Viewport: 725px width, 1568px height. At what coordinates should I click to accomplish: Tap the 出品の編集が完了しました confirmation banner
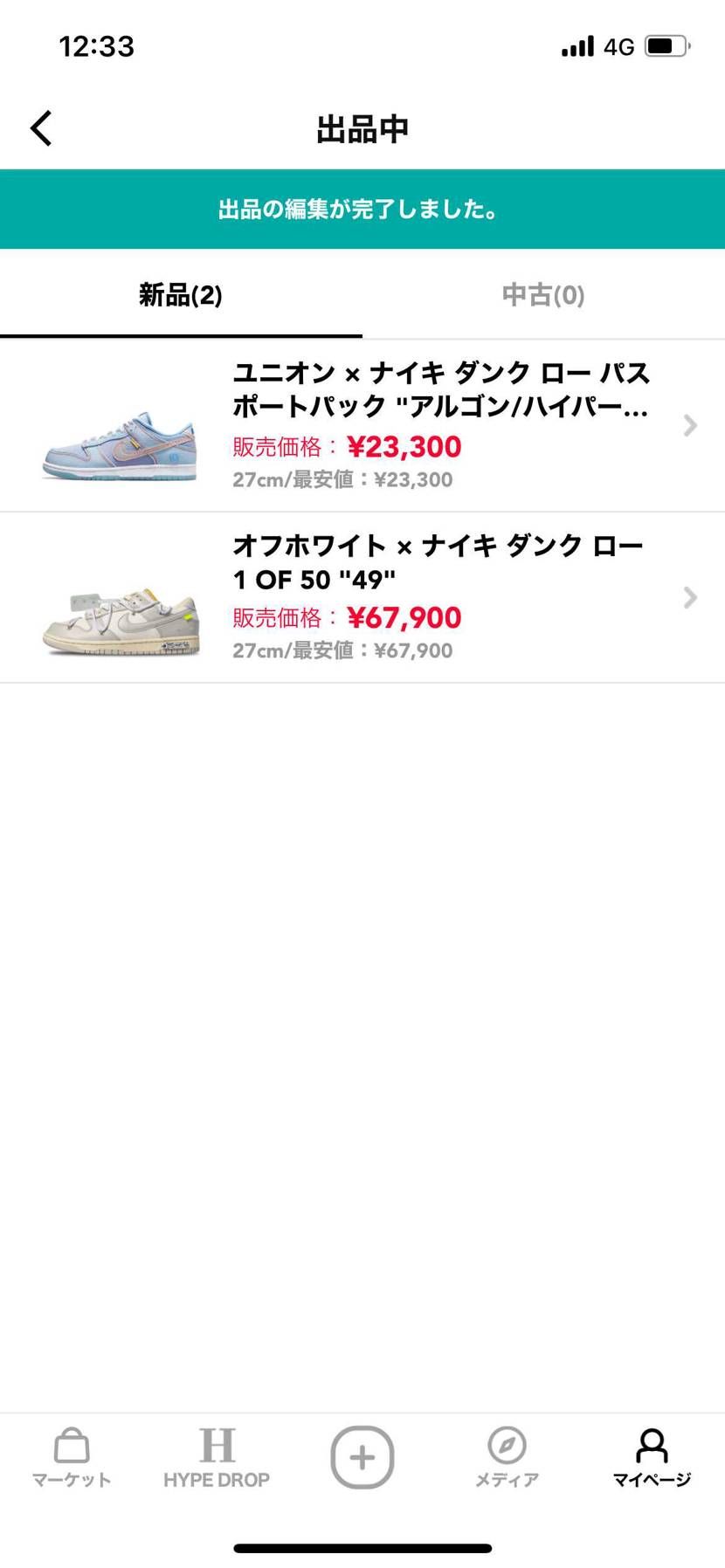point(362,210)
